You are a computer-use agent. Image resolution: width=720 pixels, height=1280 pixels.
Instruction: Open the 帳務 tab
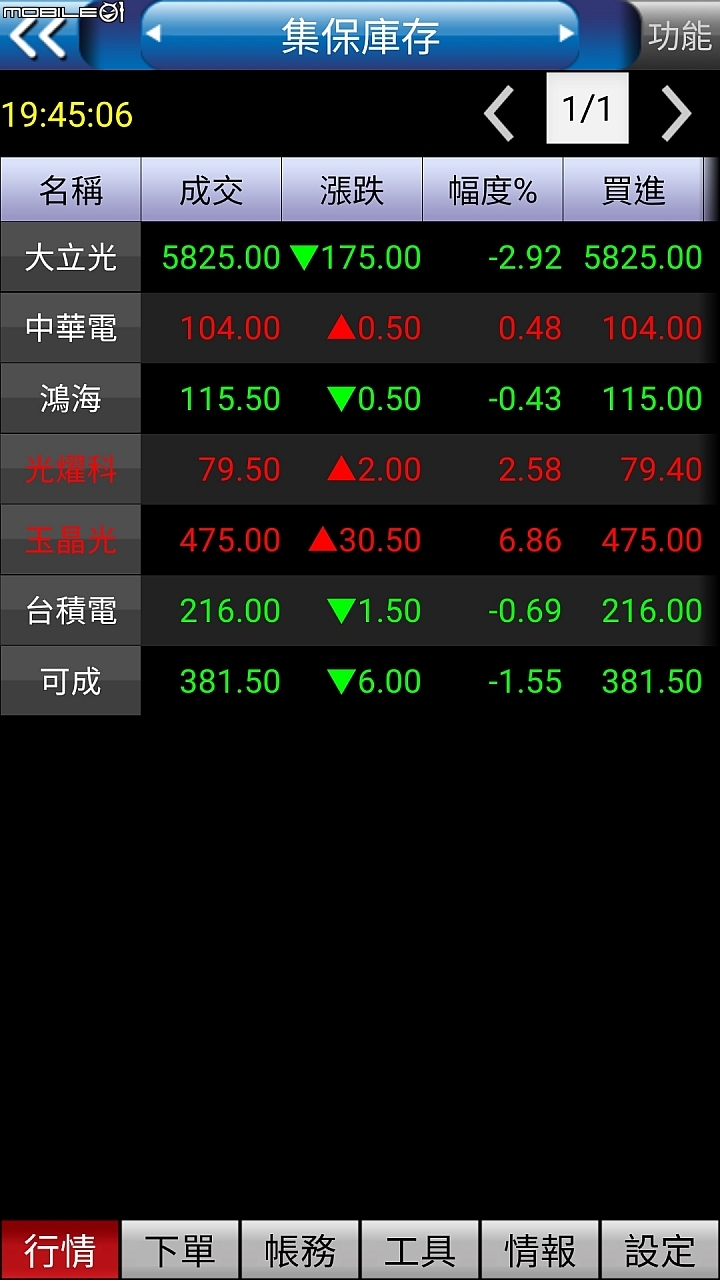[x=300, y=1250]
